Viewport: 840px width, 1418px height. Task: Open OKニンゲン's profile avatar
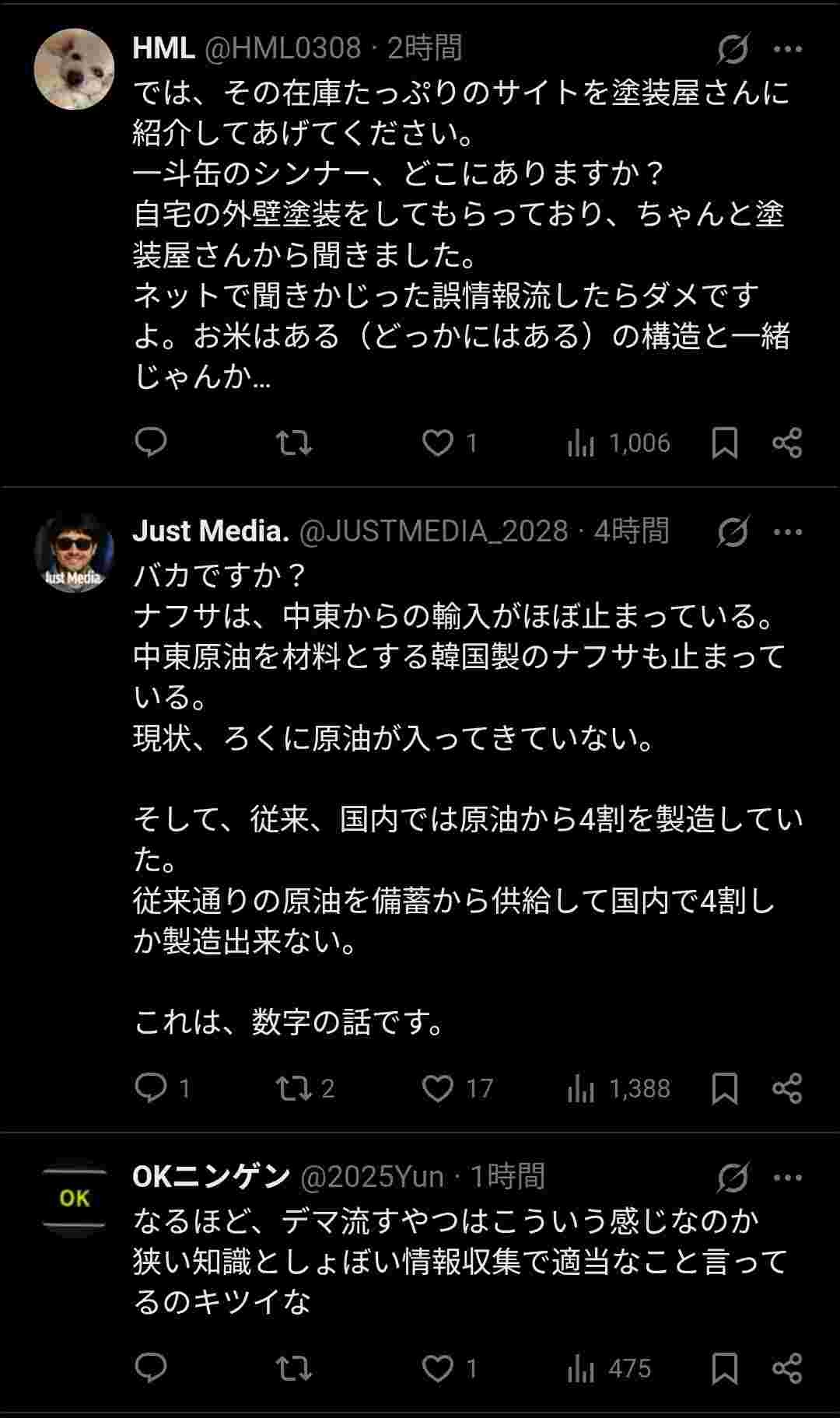coord(74,1198)
